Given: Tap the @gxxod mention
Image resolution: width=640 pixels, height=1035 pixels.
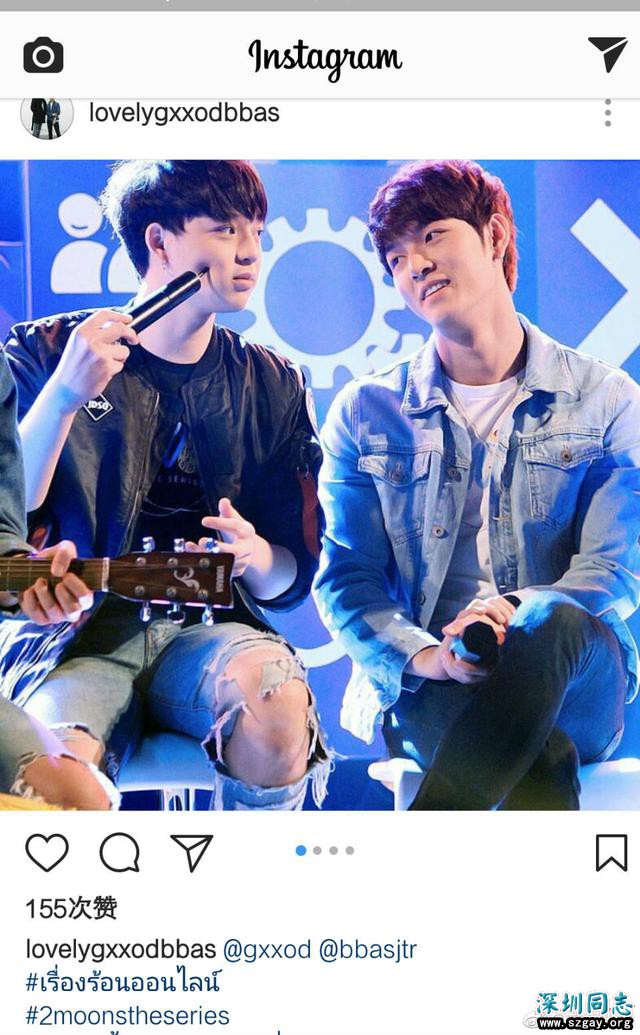Looking at the screenshot, I should pos(266,949).
